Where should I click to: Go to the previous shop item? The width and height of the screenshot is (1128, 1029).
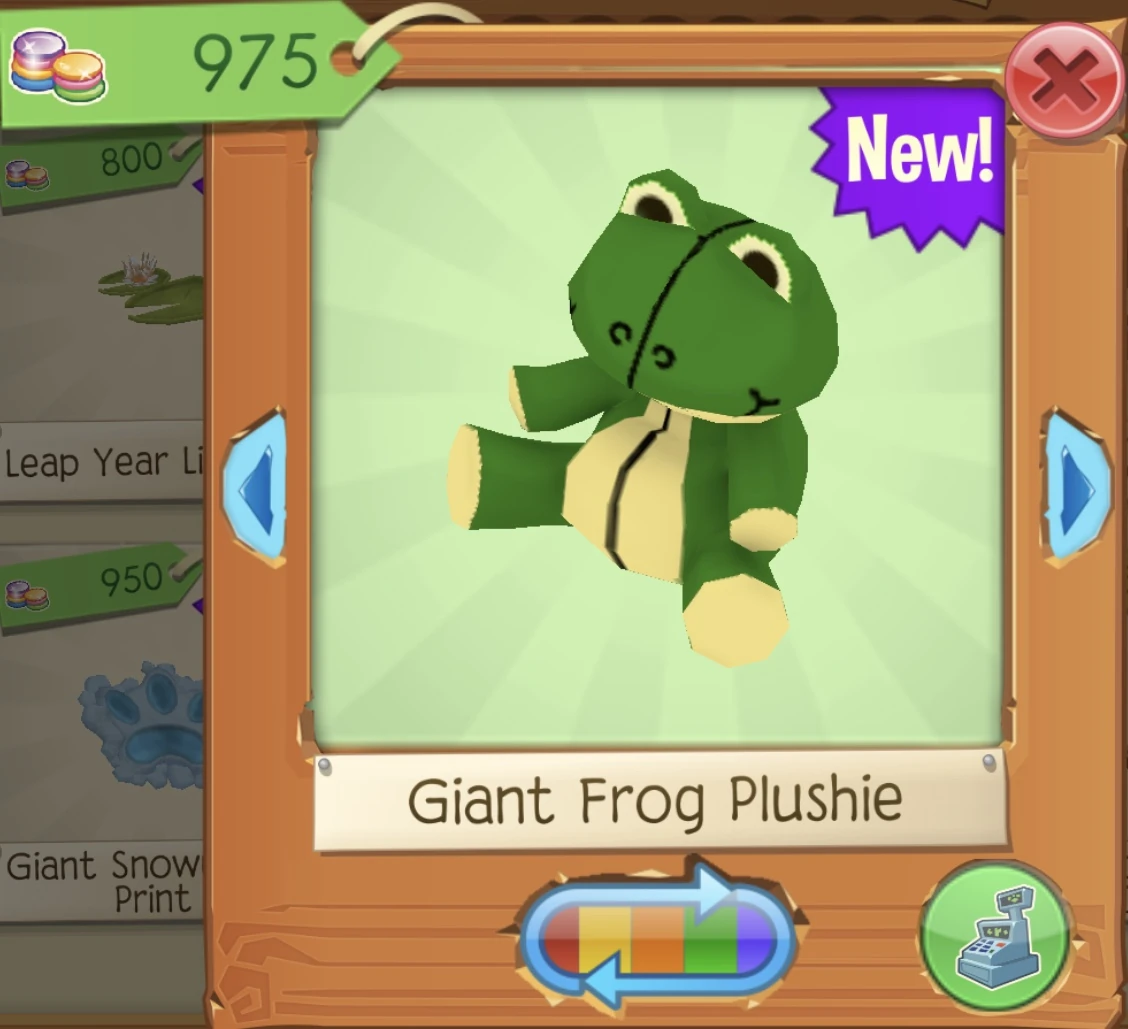pyautogui.click(x=255, y=488)
